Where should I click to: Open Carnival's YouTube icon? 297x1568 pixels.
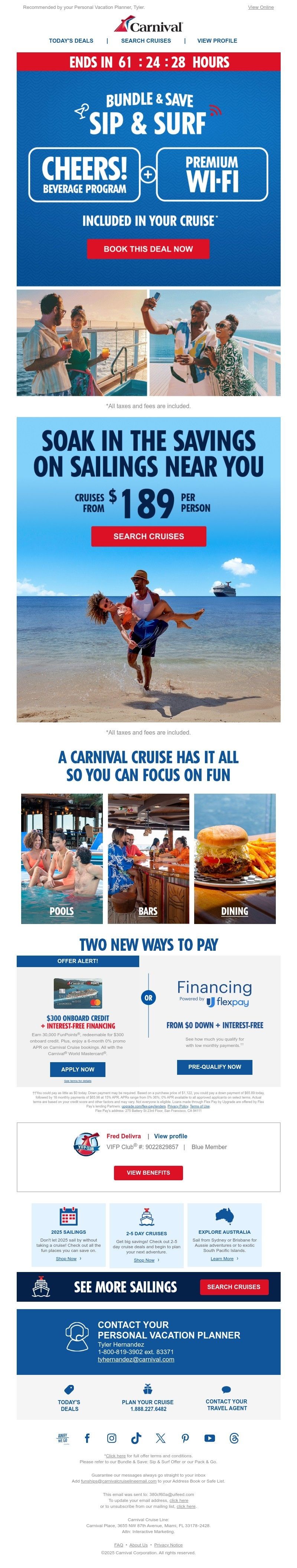(x=209, y=1438)
